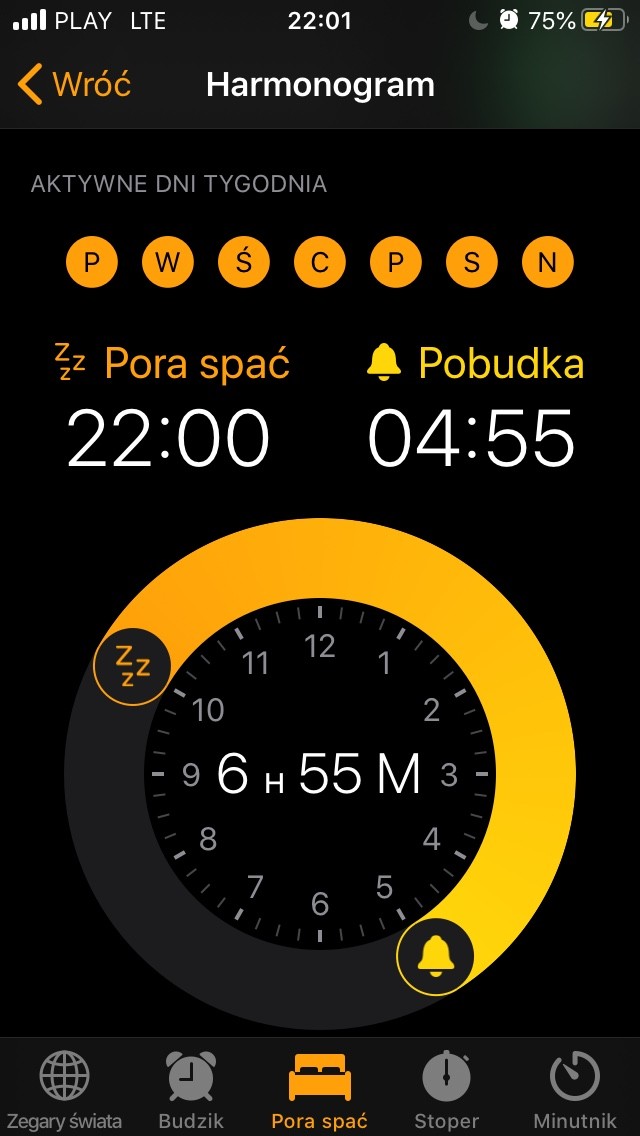Switch to the Zegary świata tab
This screenshot has width=640, height=1136.
(66, 1090)
